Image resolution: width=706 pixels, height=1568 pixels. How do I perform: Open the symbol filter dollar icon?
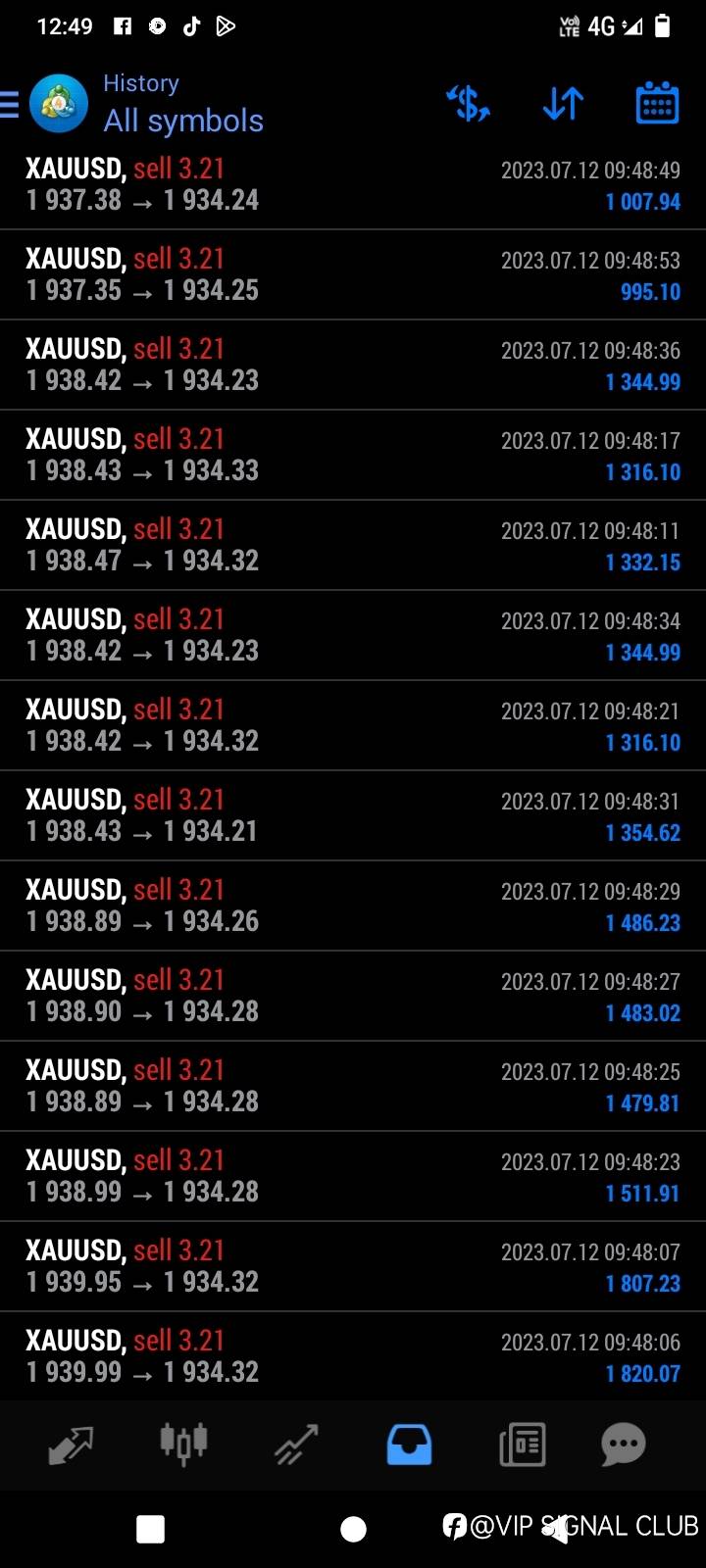tap(468, 103)
